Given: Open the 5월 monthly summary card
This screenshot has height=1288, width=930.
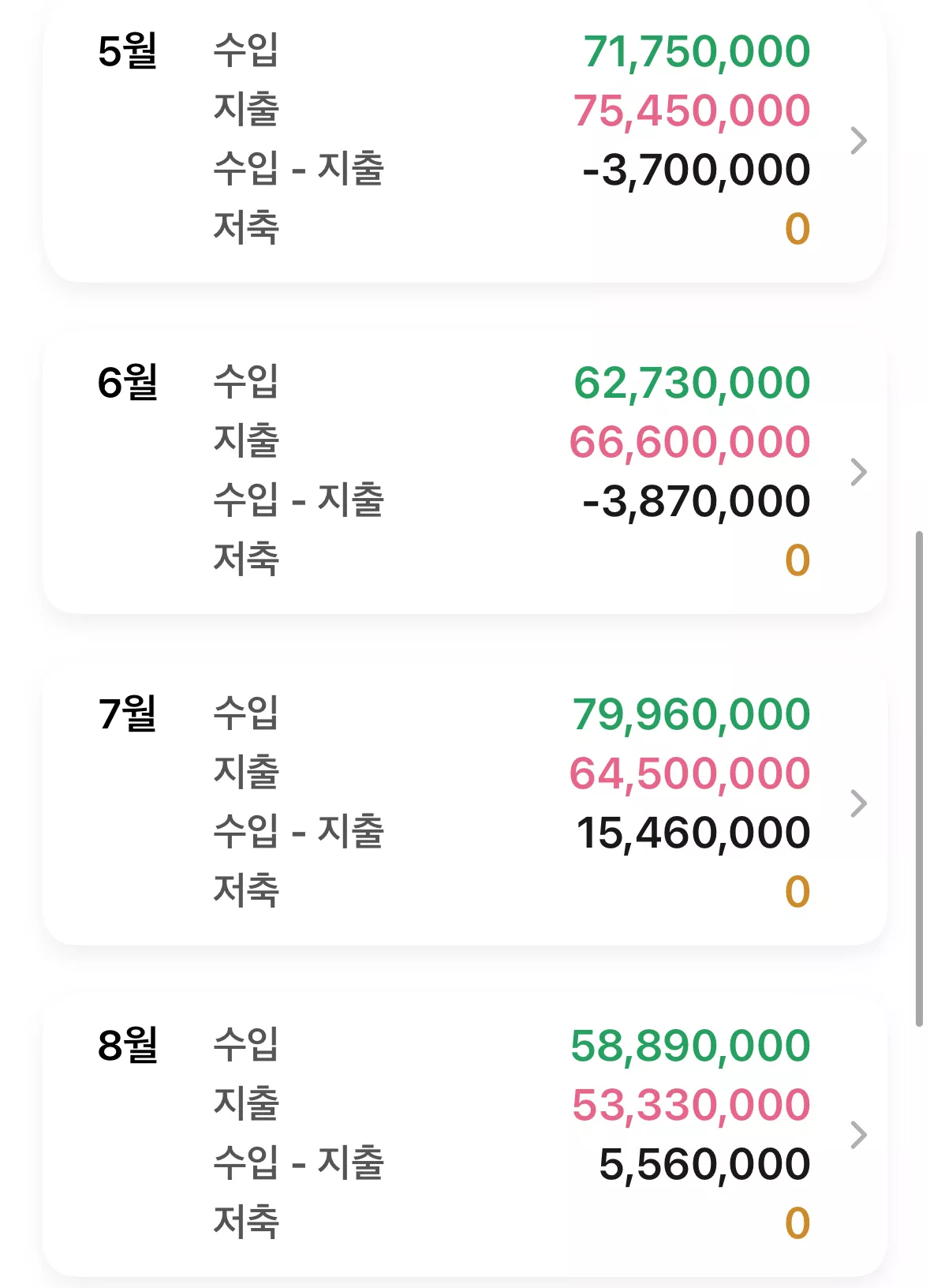Looking at the screenshot, I should [465, 140].
